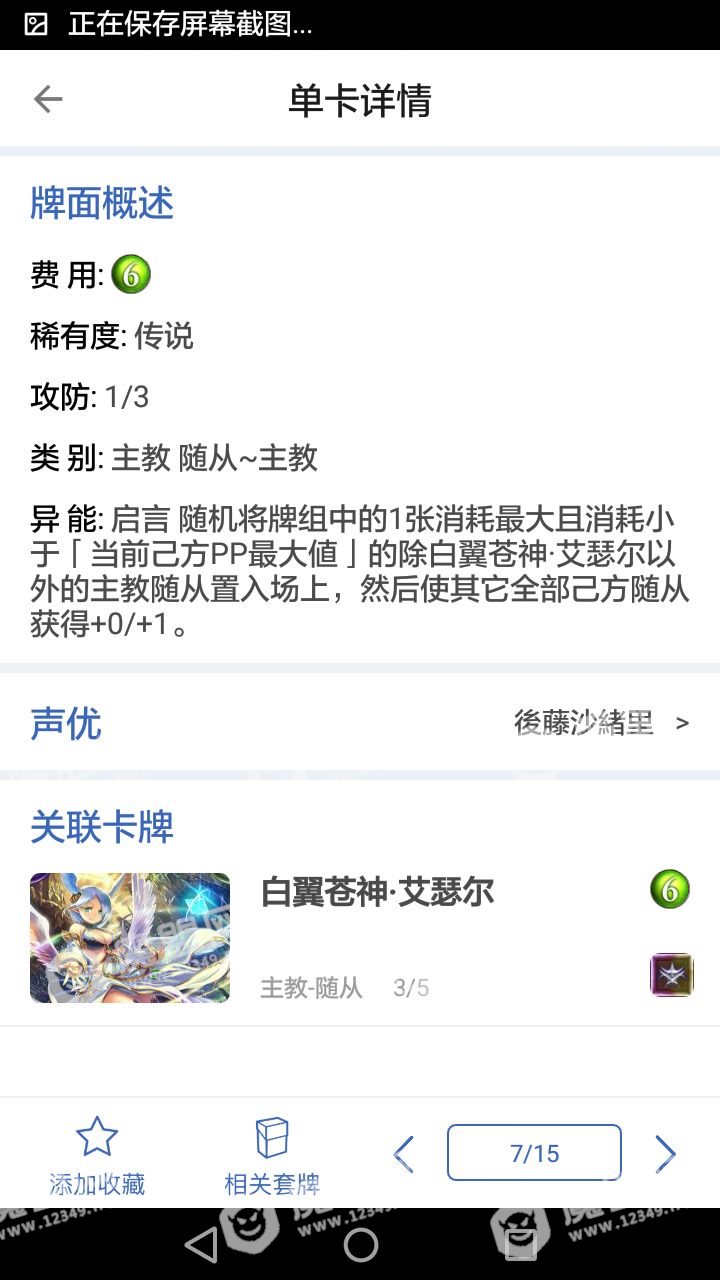Screen dimensions: 720x1280
Task: Go to the previous card
Action: pos(404,1154)
